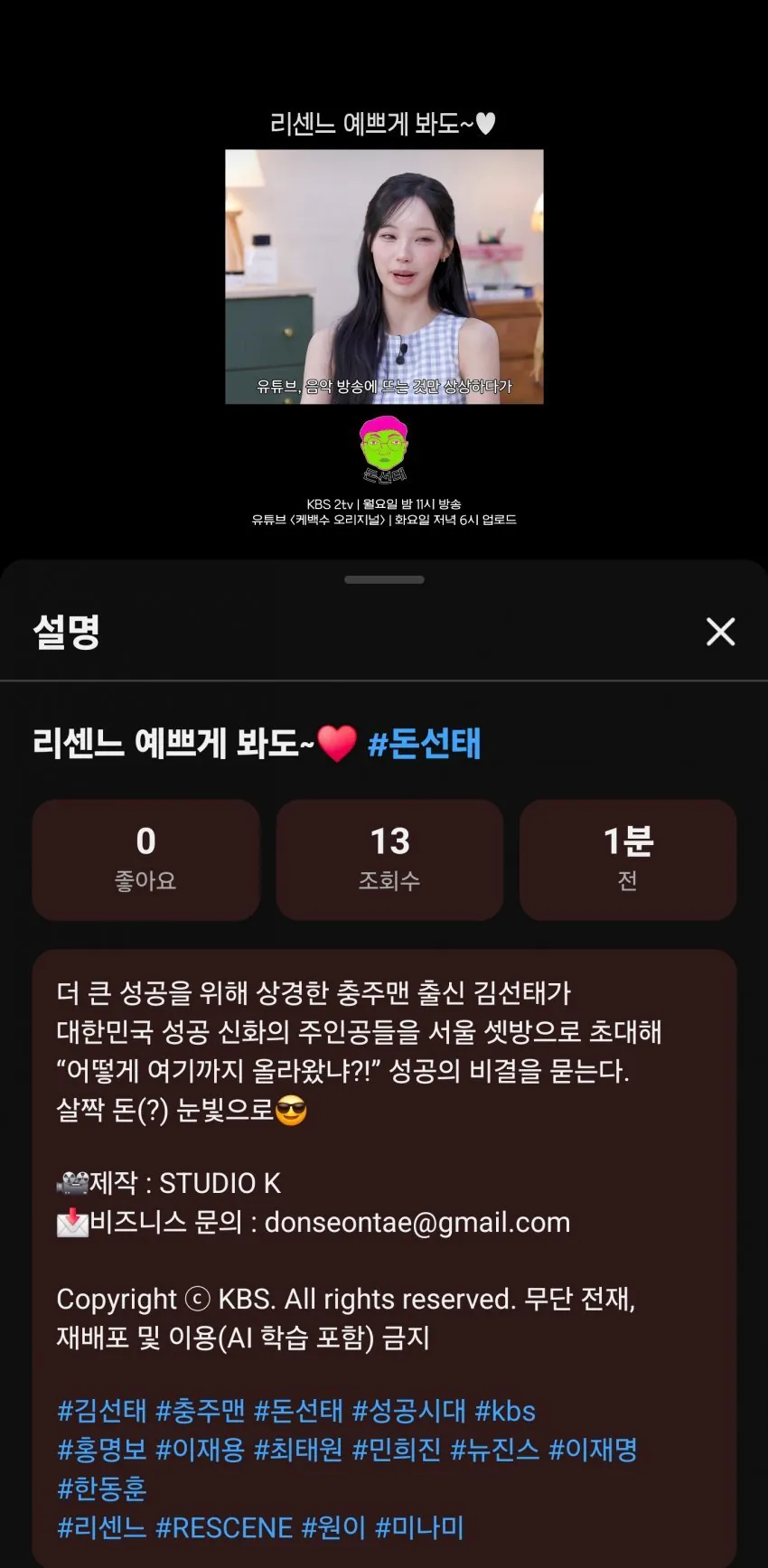Open hashtag #원이
The image size is (768, 1568).
pyautogui.click(x=334, y=1527)
